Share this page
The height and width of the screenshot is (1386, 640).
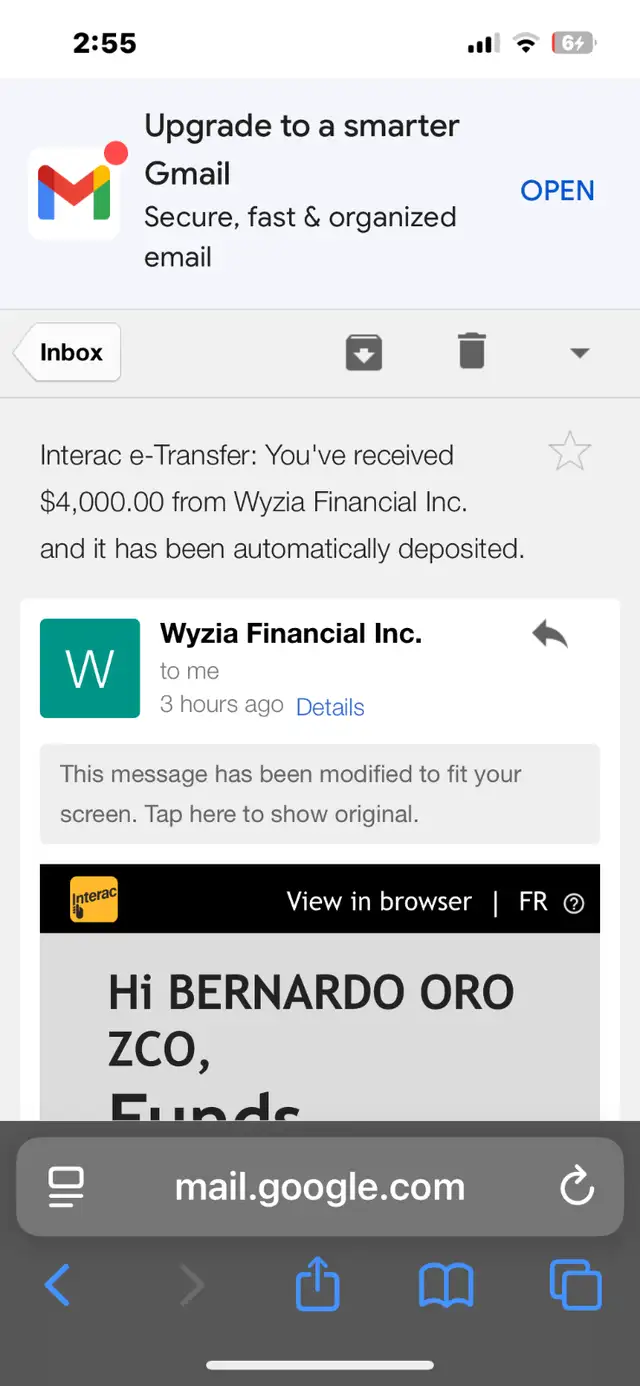(318, 1283)
